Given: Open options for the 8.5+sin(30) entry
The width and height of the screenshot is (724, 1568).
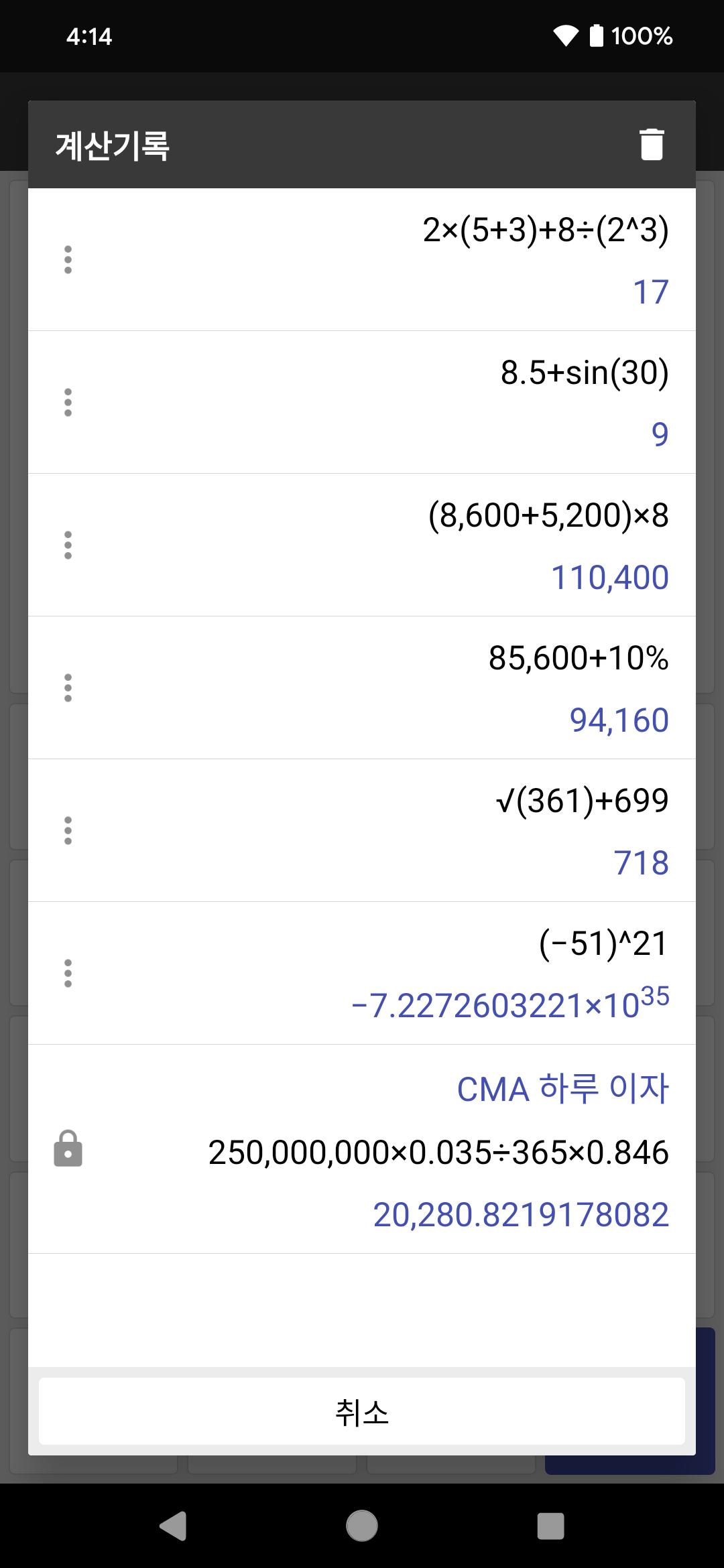Looking at the screenshot, I should tap(68, 402).
